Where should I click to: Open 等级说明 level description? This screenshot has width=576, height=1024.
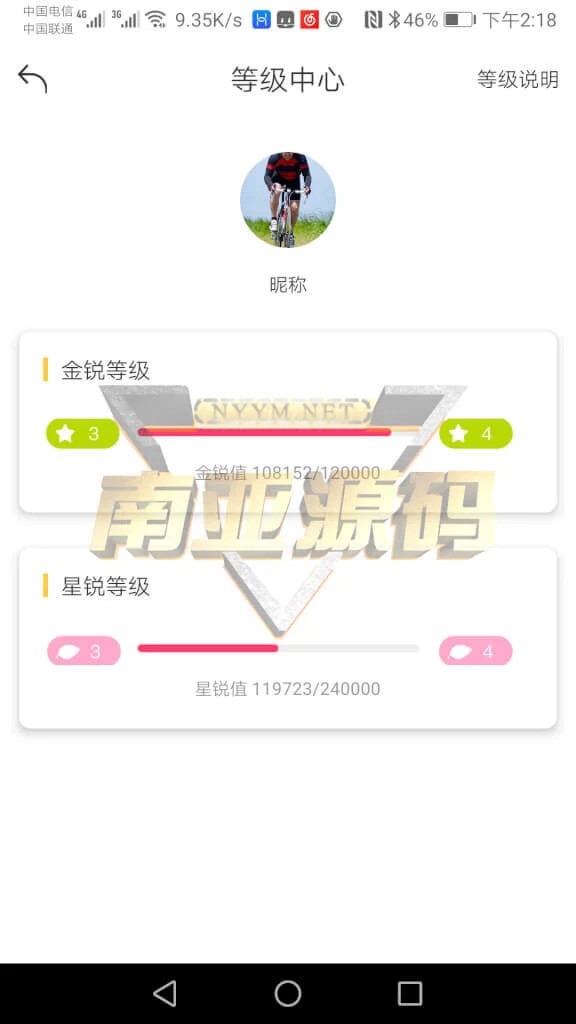[x=517, y=79]
